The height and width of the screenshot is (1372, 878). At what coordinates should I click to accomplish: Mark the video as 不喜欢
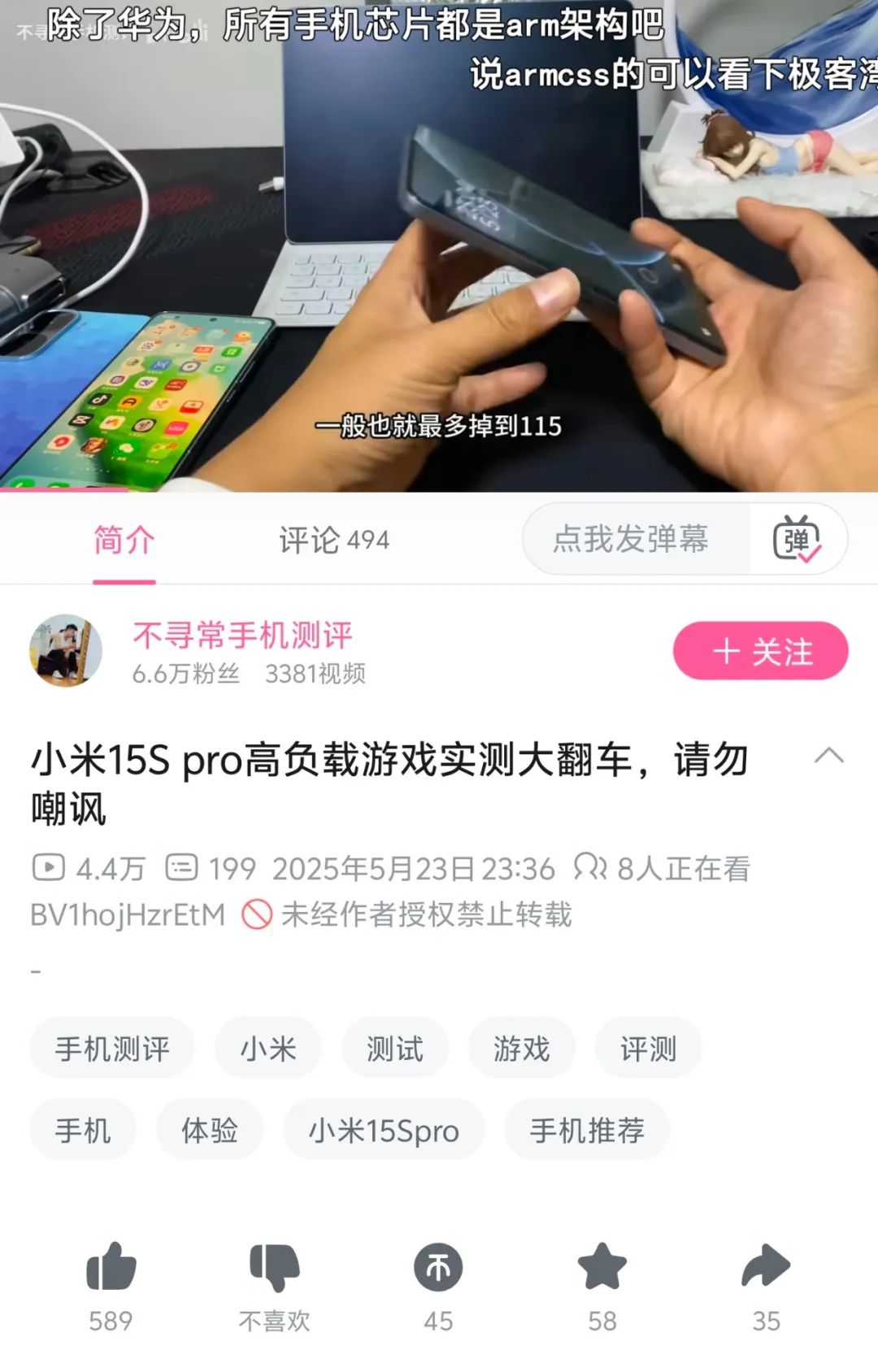[x=275, y=1268]
